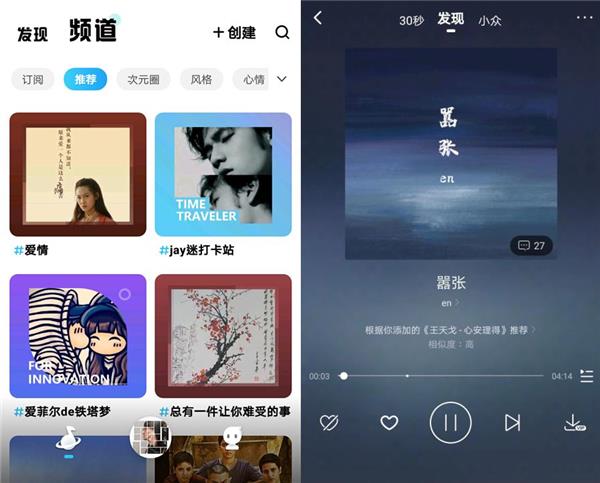Go back from the player screen
This screenshot has width=600, height=483.
318,18
